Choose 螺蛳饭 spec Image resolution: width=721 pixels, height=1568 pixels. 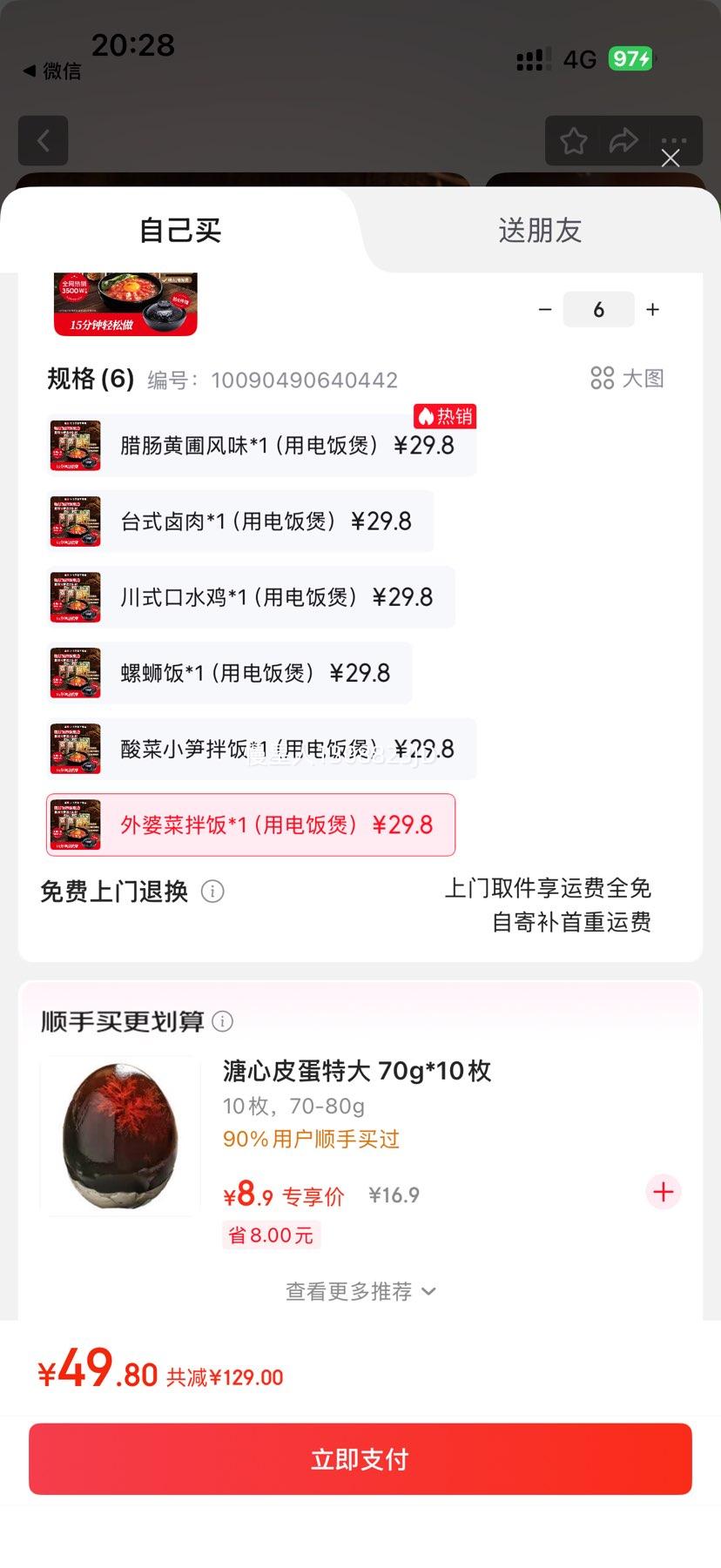click(x=229, y=673)
